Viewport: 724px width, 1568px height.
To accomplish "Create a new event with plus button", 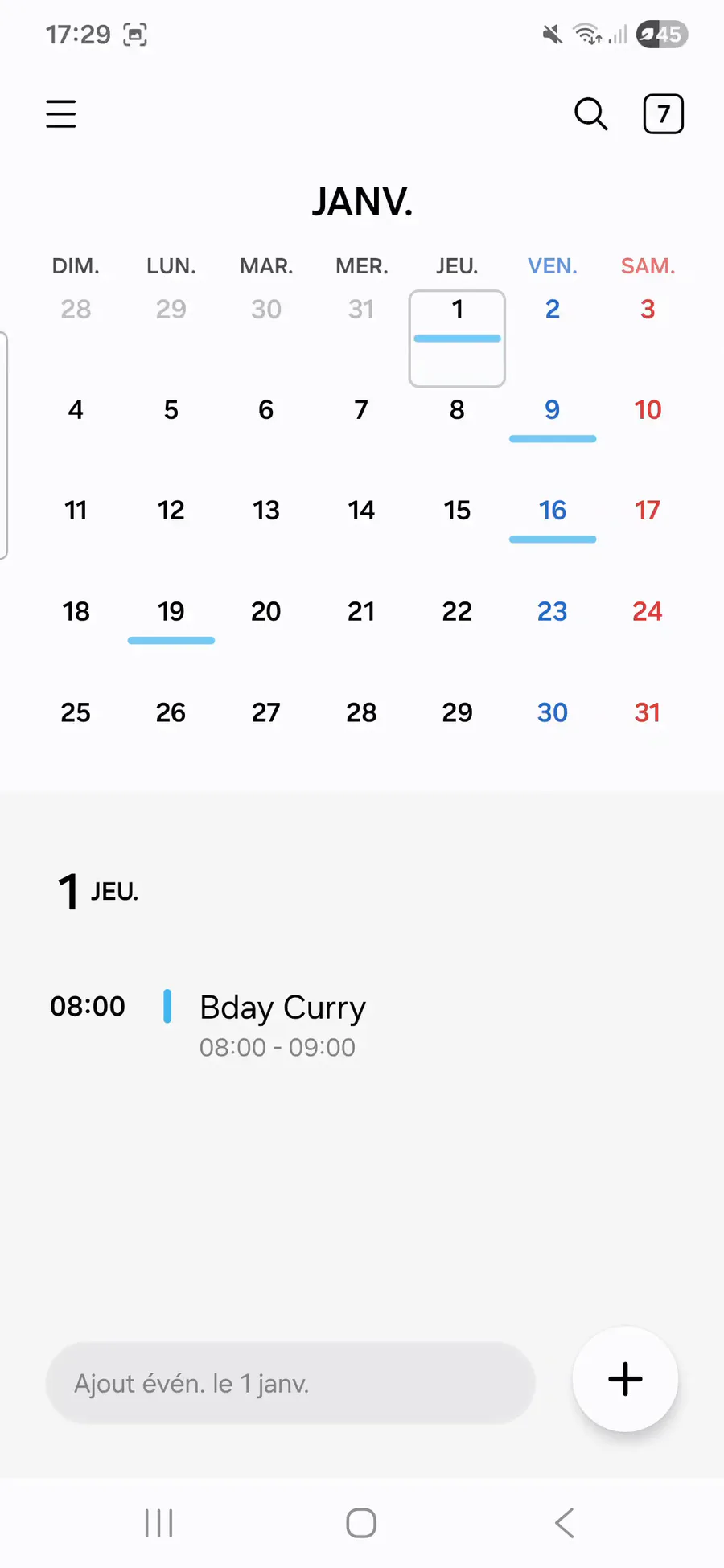I will click(625, 1379).
